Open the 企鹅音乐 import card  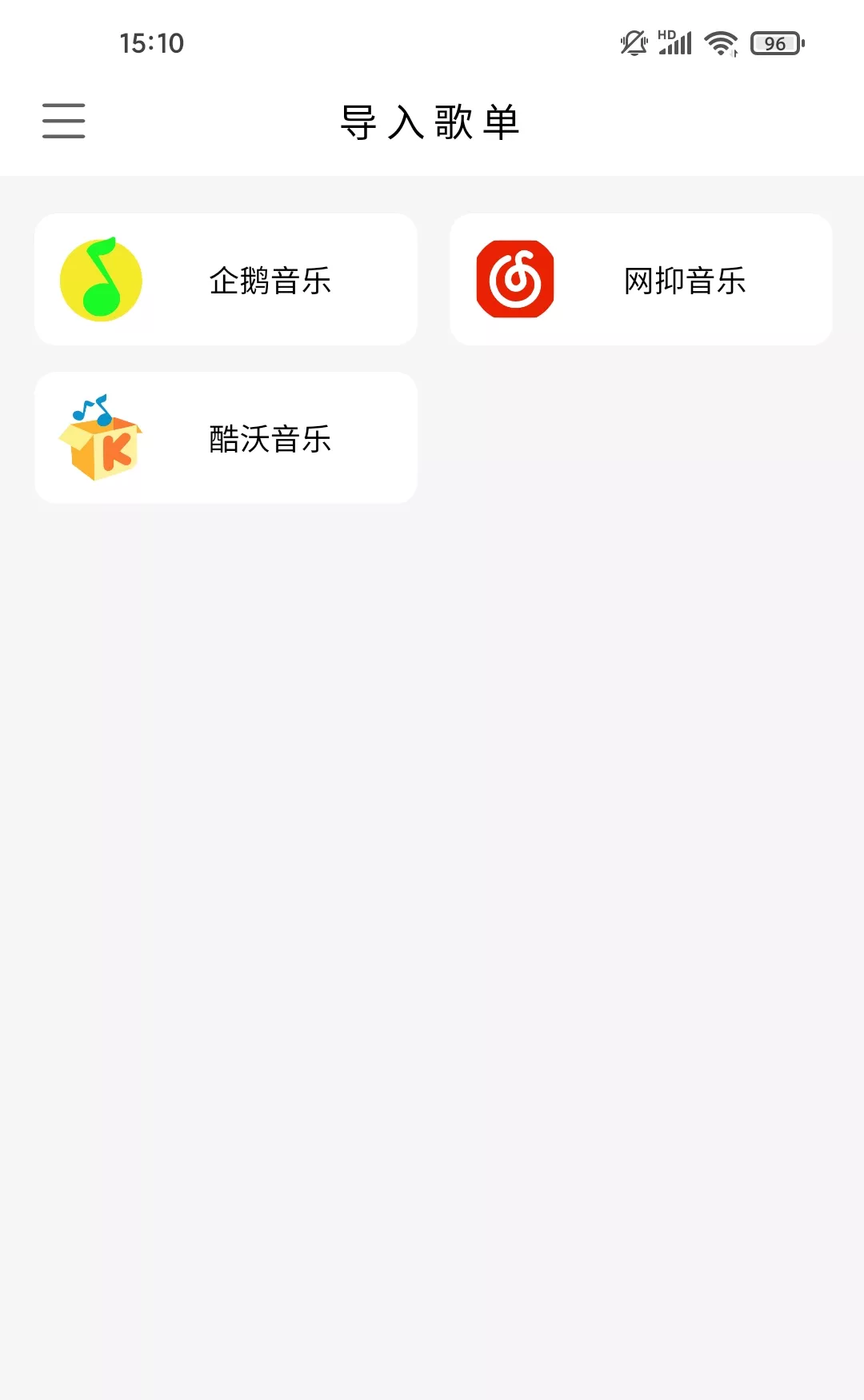pyautogui.click(x=225, y=279)
